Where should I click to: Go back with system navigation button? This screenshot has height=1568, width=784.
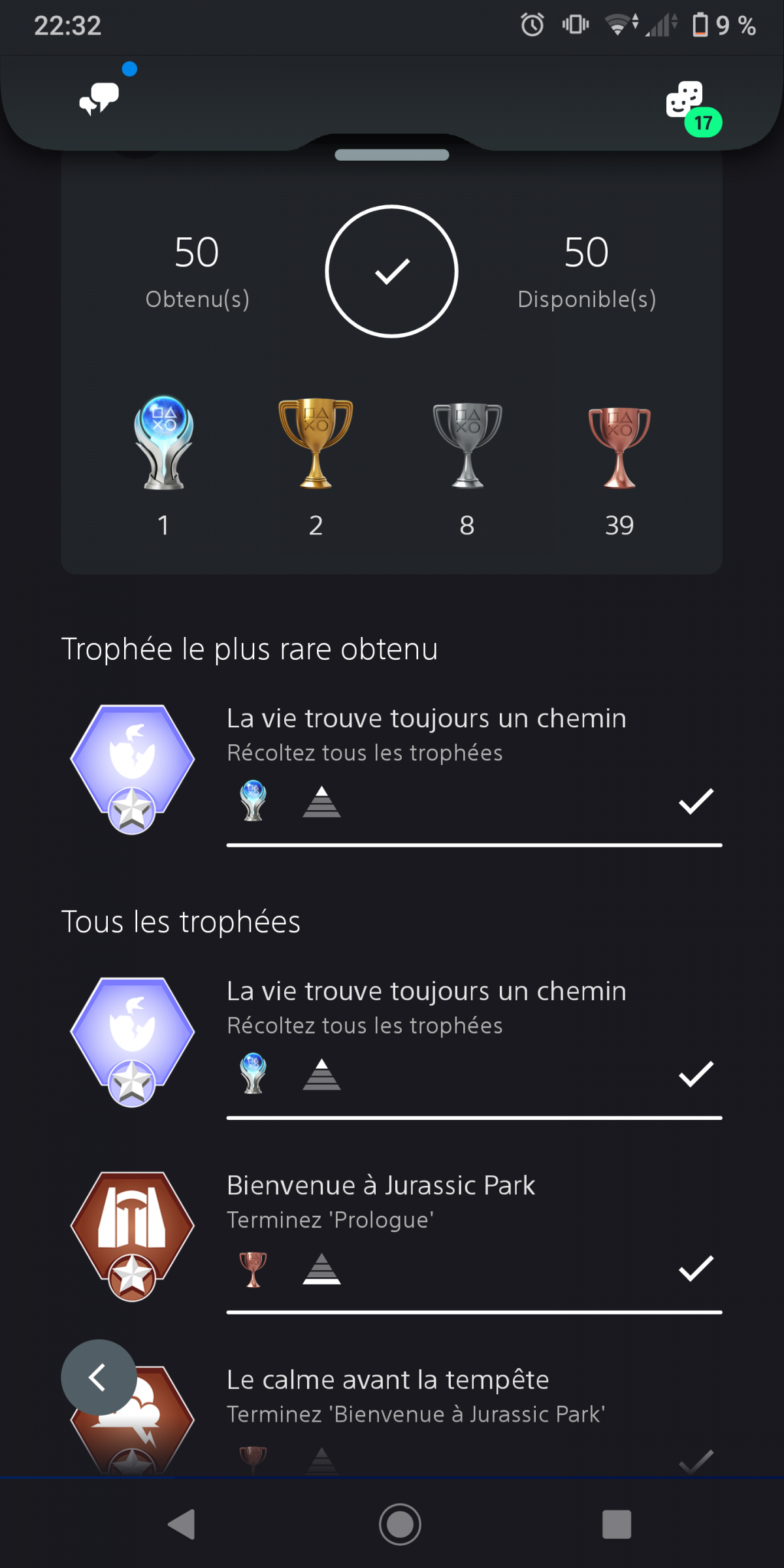(x=182, y=1524)
